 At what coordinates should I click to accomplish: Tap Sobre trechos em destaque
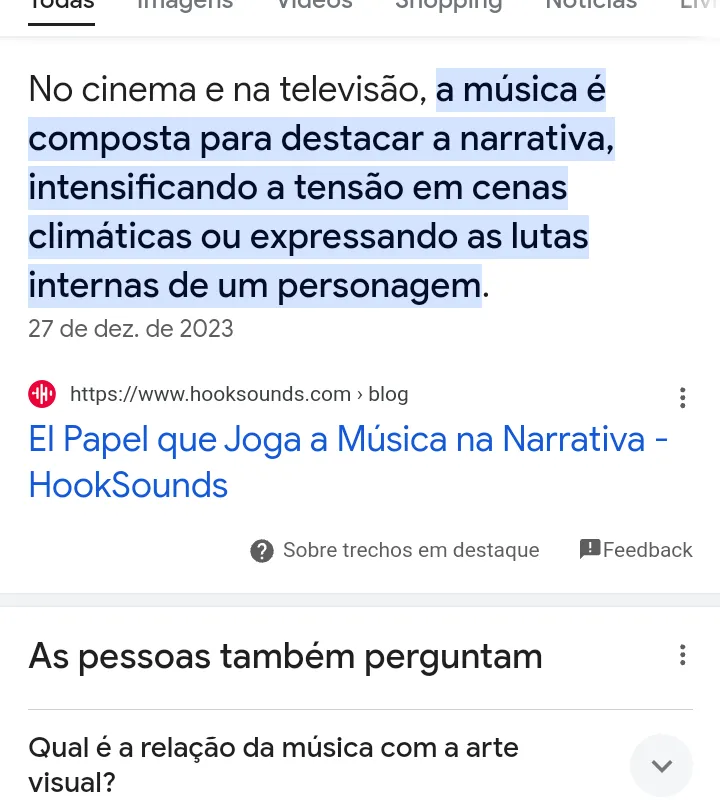click(x=395, y=550)
